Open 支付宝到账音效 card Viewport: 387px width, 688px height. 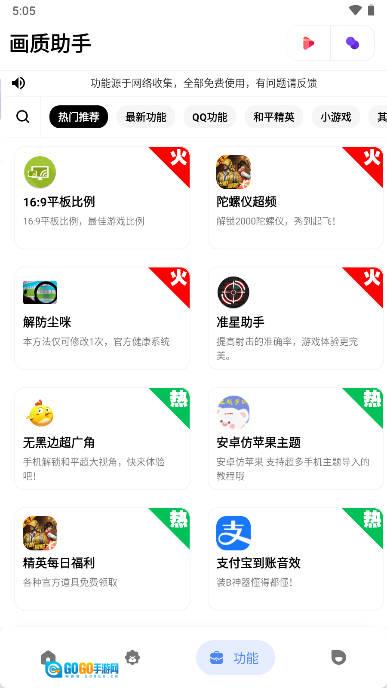[x=296, y=559]
